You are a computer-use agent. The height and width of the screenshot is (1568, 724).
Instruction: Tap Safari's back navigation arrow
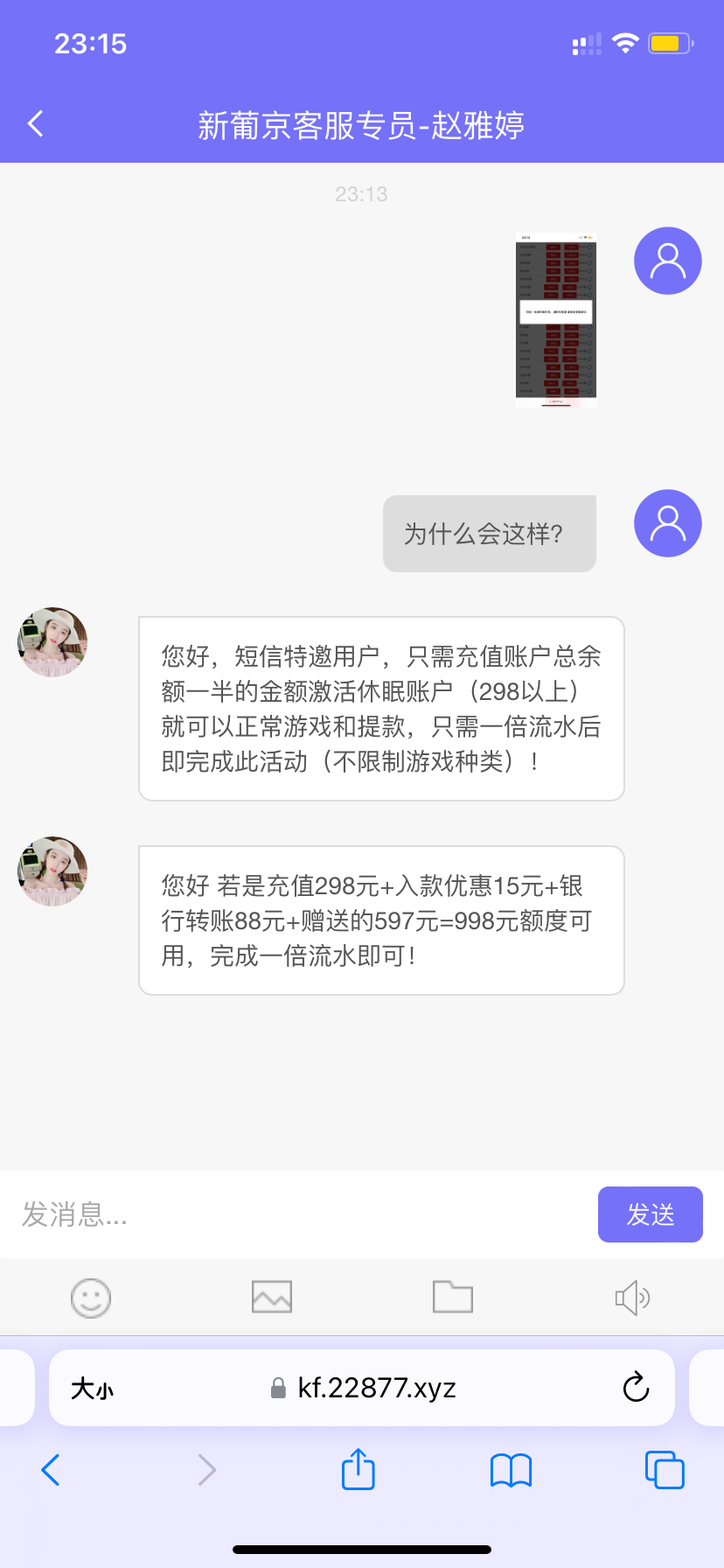[x=50, y=1470]
